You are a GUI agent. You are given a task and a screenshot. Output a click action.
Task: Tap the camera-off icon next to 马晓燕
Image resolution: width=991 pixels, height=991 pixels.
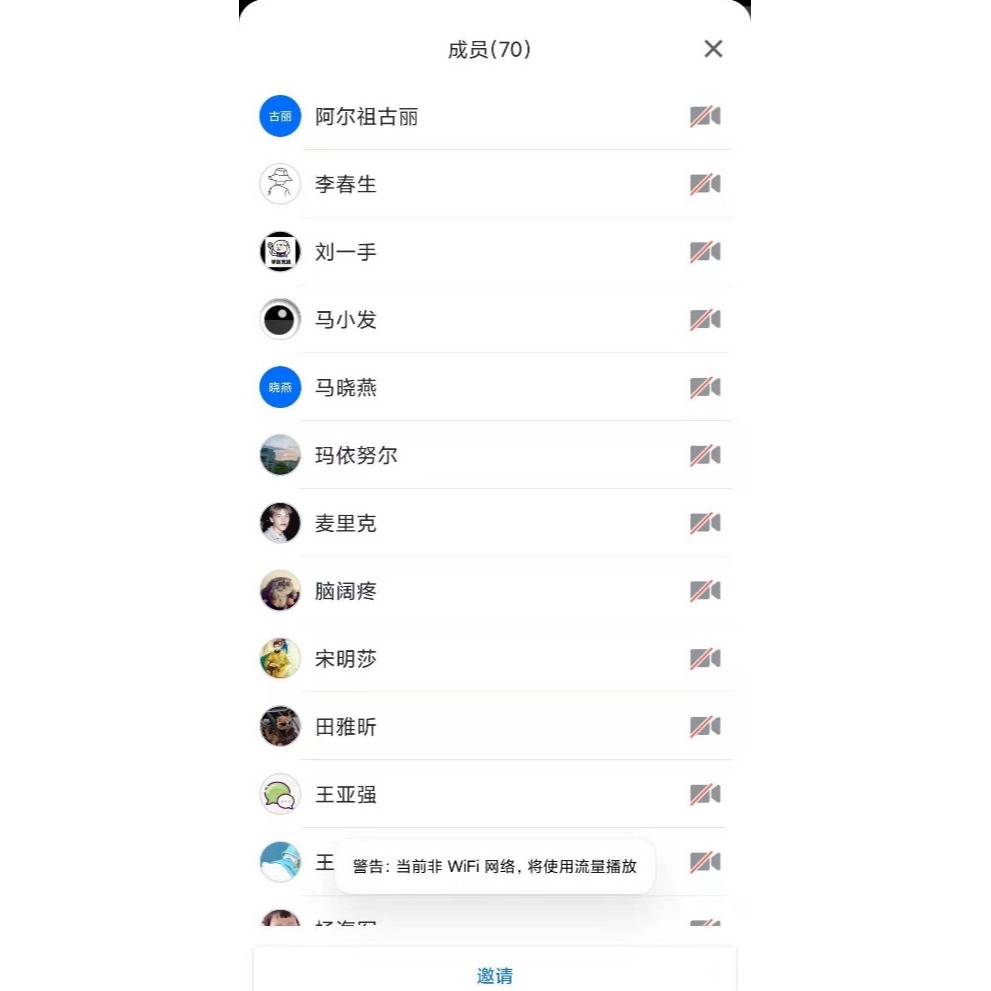(705, 388)
